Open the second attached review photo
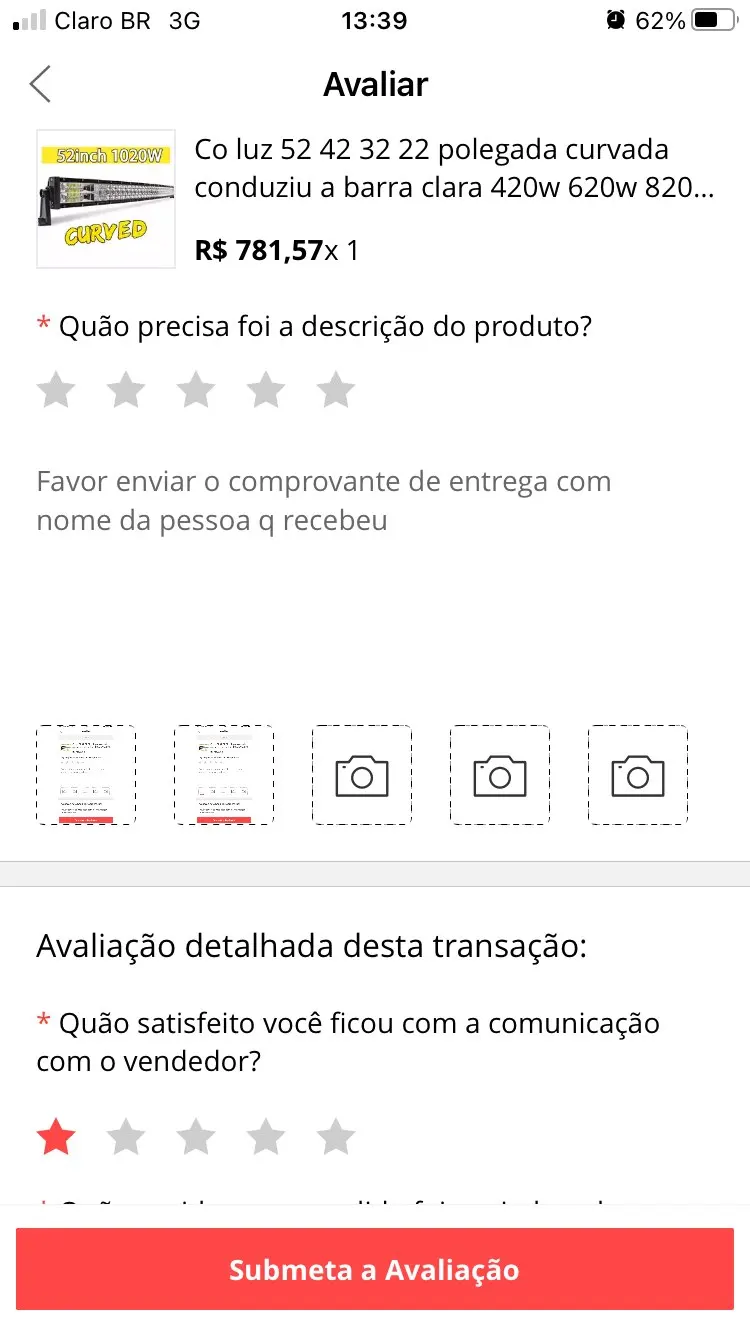This screenshot has width=750, height=1334. 224,775
